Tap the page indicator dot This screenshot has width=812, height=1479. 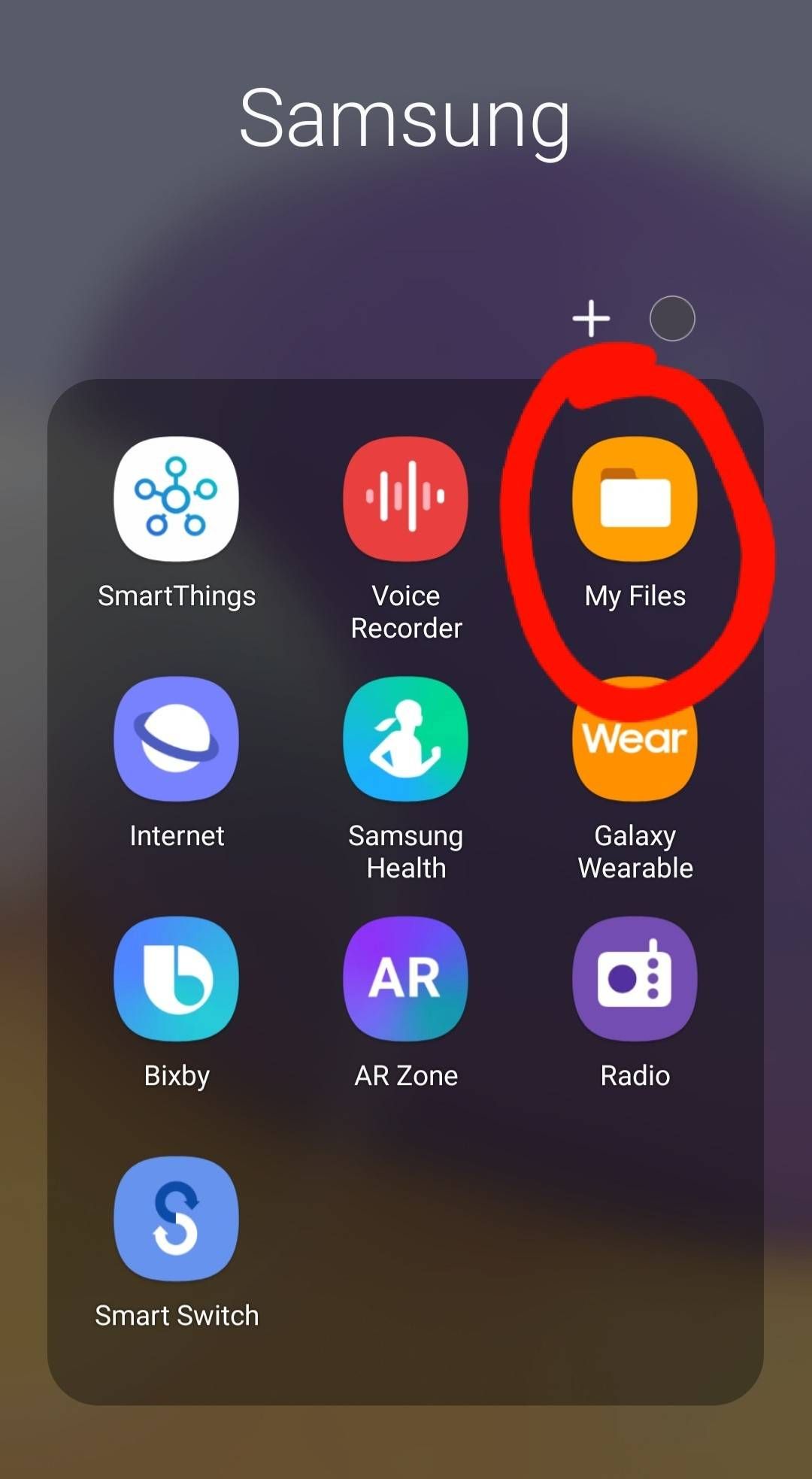coord(672,318)
